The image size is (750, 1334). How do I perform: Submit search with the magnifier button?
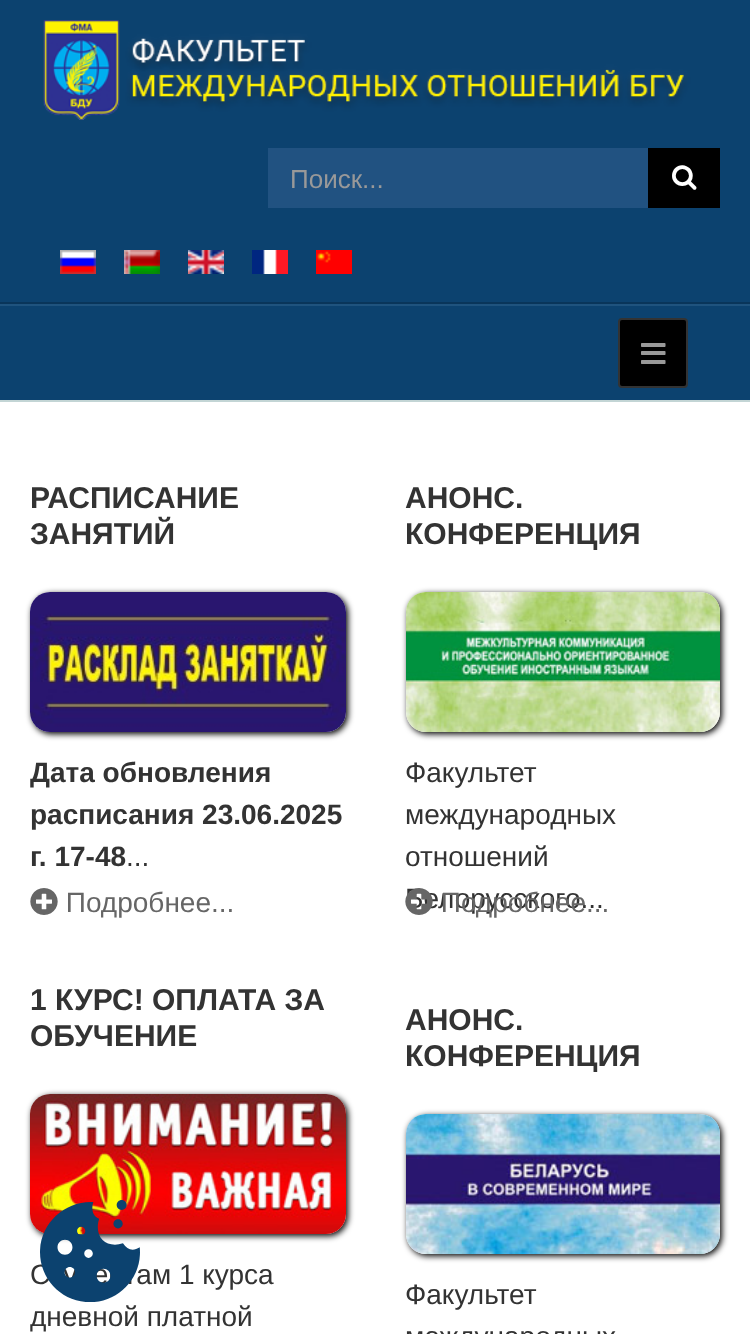coord(684,178)
